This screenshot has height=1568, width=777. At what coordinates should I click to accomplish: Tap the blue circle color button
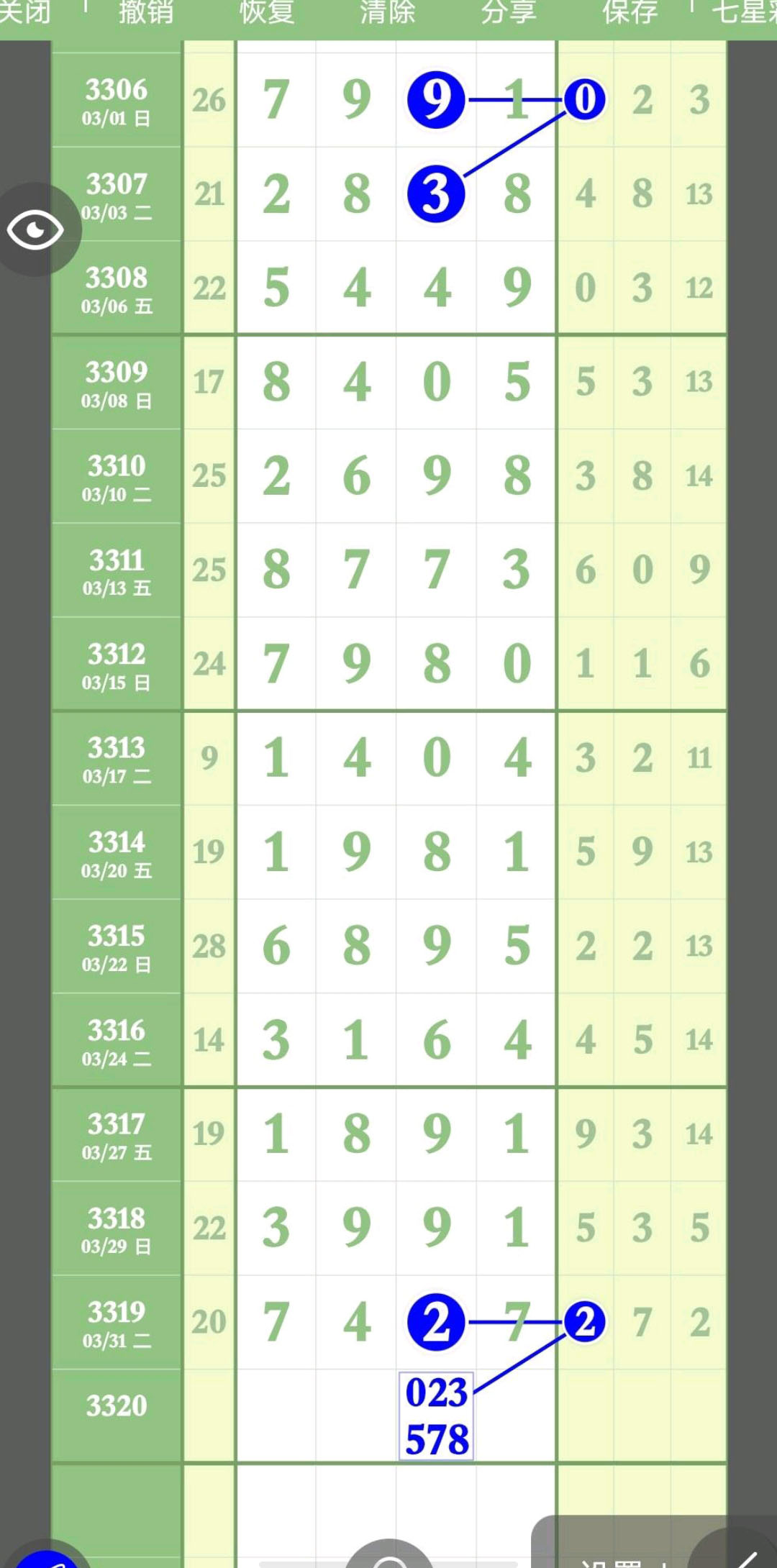tap(47, 1559)
